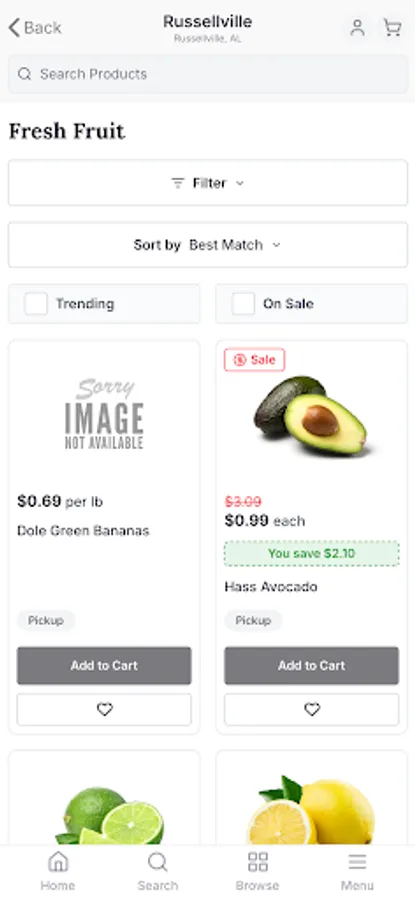This screenshot has height=900, width=415.
Task: Add Hass Avocado to cart
Action: 311,665
